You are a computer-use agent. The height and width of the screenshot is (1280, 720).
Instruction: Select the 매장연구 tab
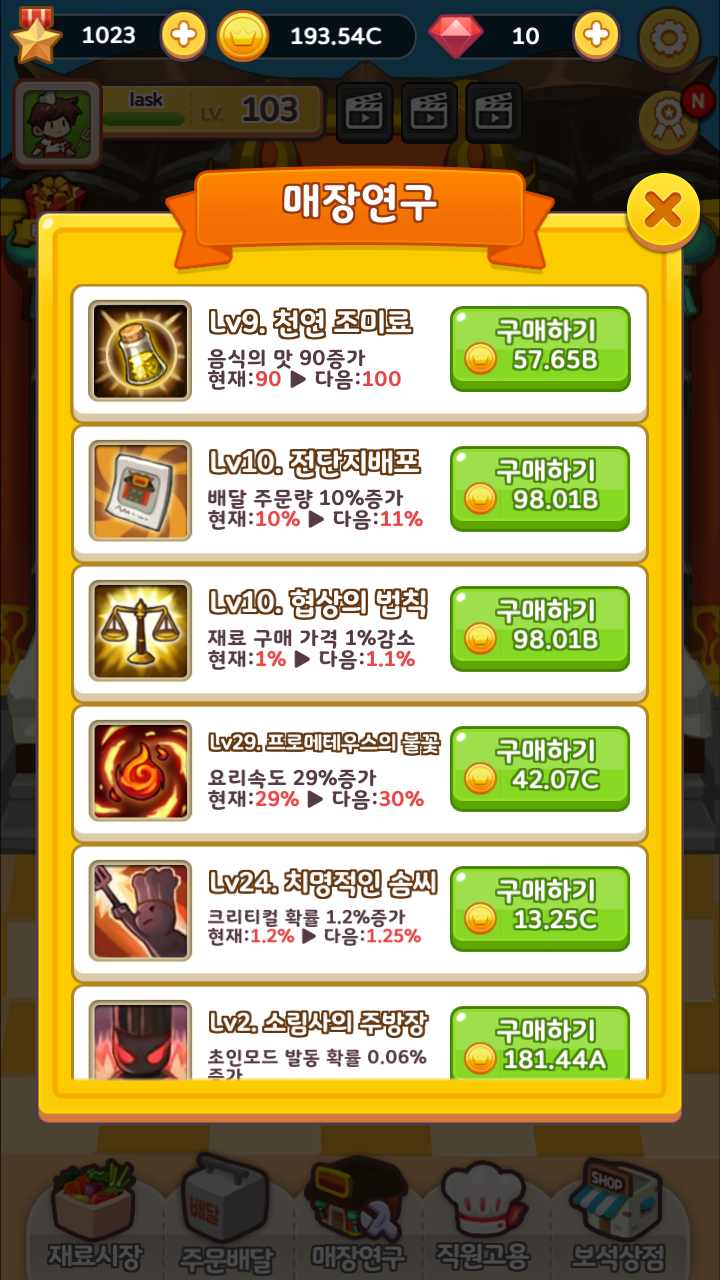pos(359,1215)
